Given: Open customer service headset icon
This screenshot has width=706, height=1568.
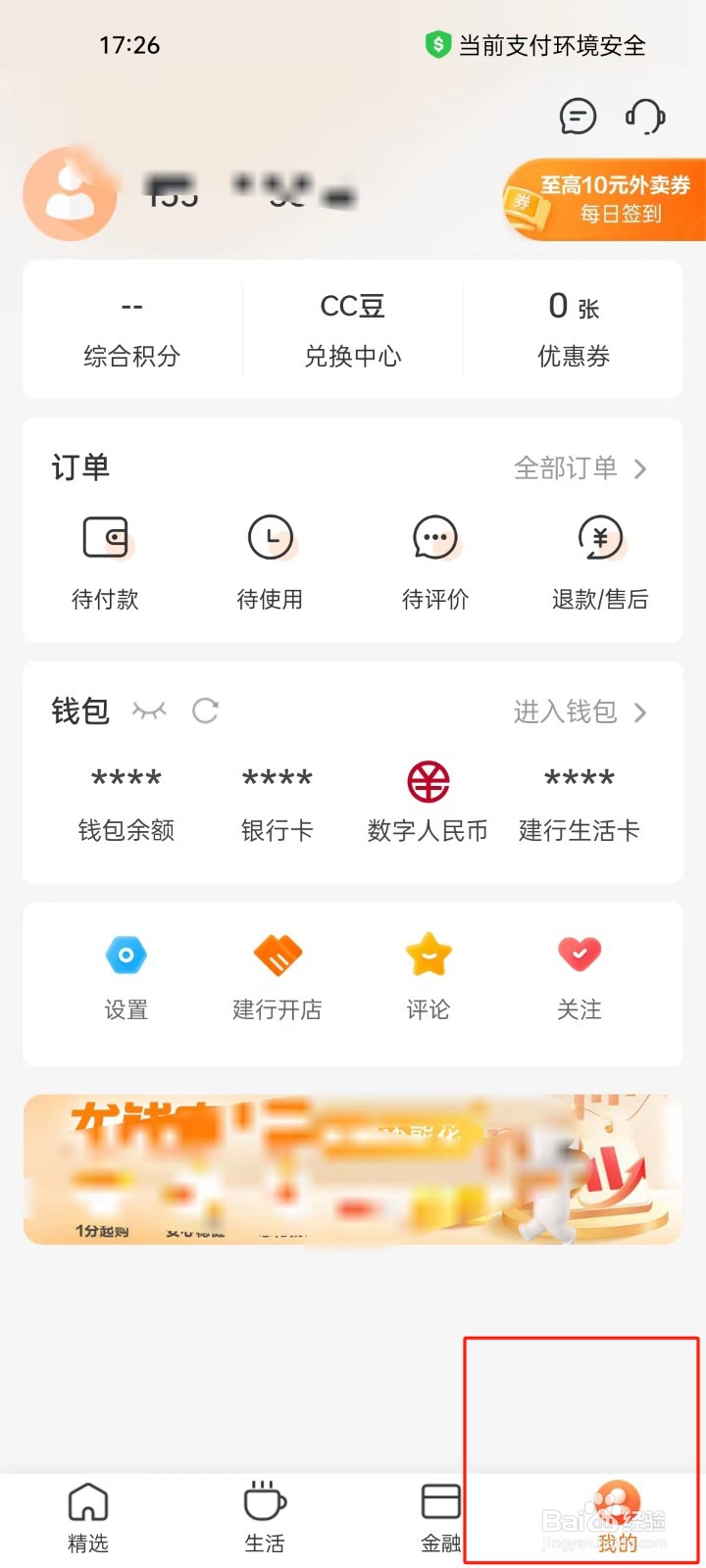Looking at the screenshot, I should click(x=645, y=117).
